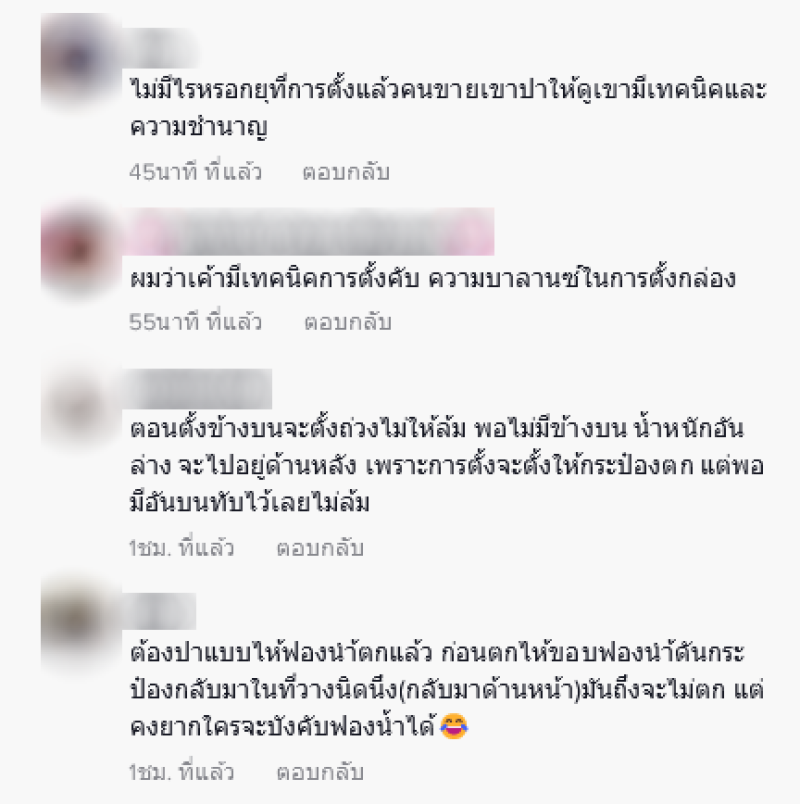Open blurred name above the ตอนตั้งข้างบน comment

201,389
